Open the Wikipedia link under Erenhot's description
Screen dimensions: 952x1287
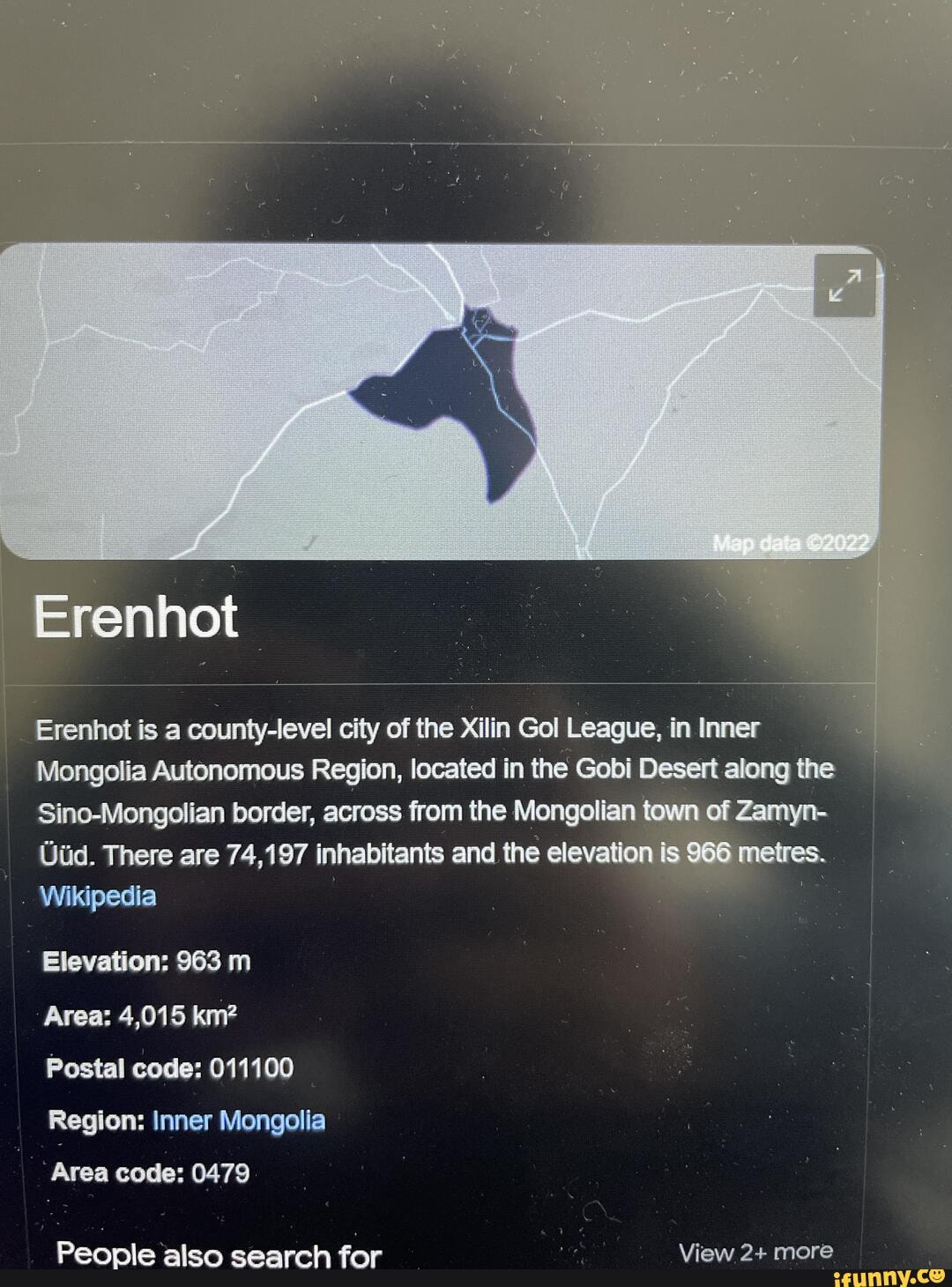point(98,896)
